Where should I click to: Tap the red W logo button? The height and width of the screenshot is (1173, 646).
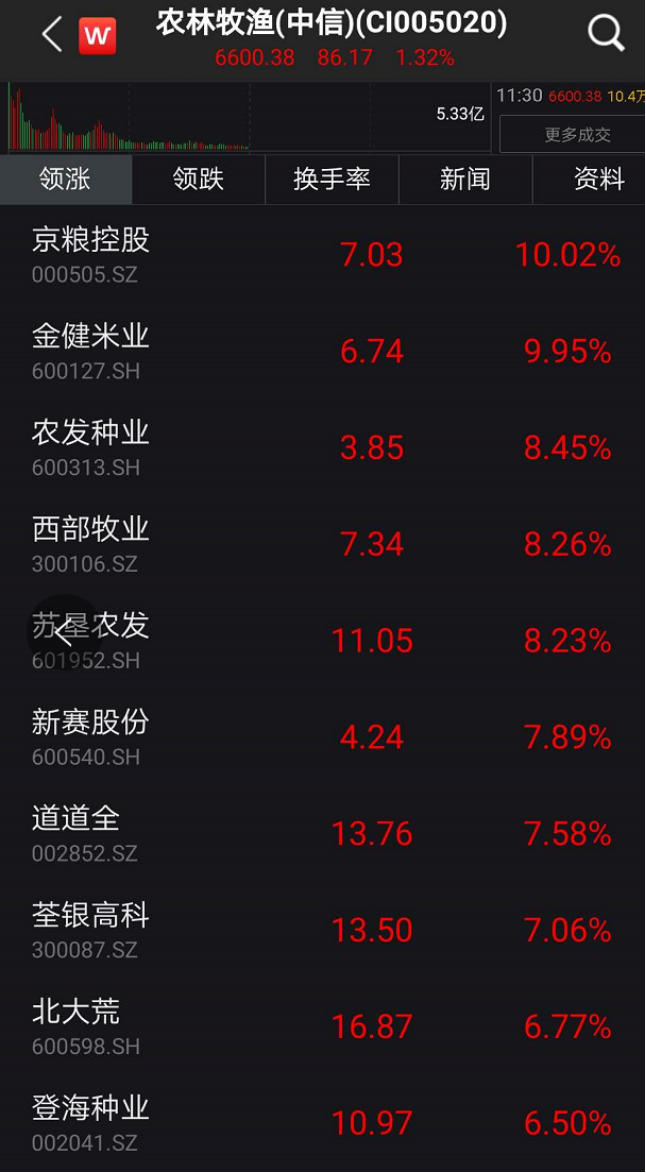98,36
